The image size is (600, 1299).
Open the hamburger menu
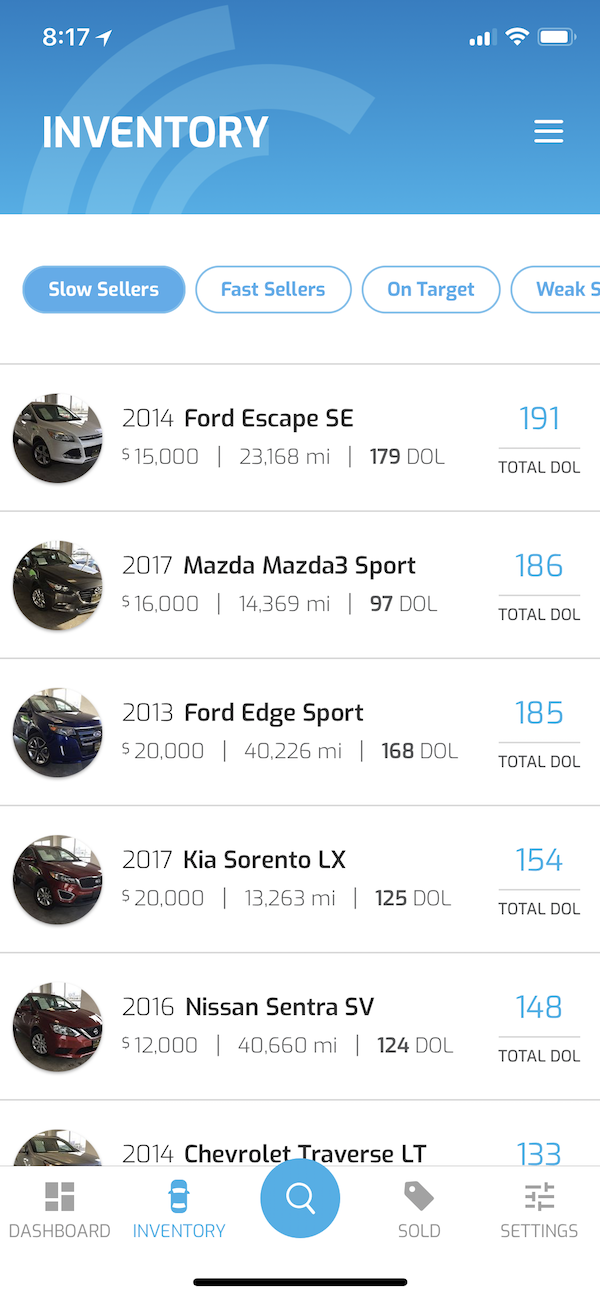point(549,132)
